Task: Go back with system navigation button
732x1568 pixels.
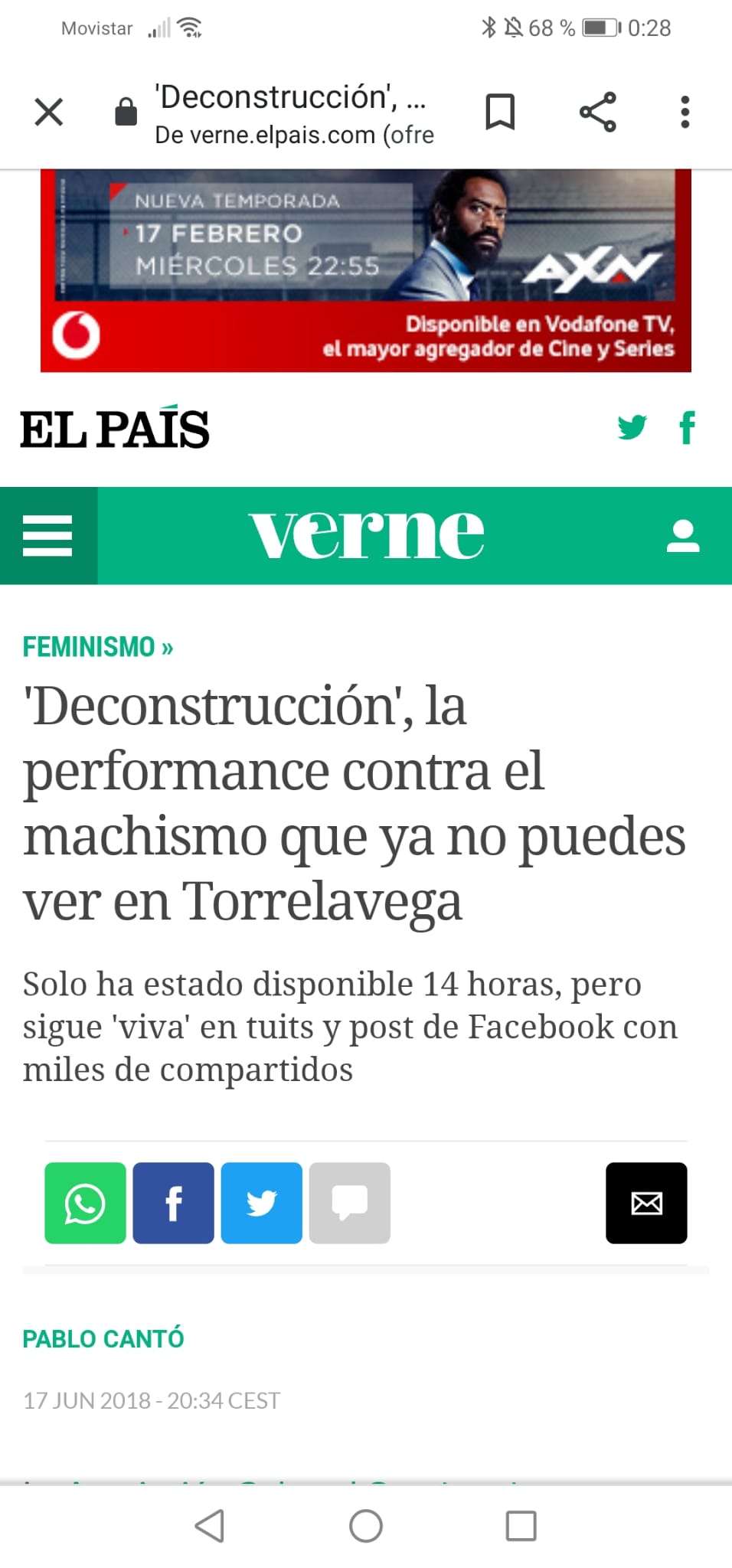Action: pyautogui.click(x=210, y=1526)
